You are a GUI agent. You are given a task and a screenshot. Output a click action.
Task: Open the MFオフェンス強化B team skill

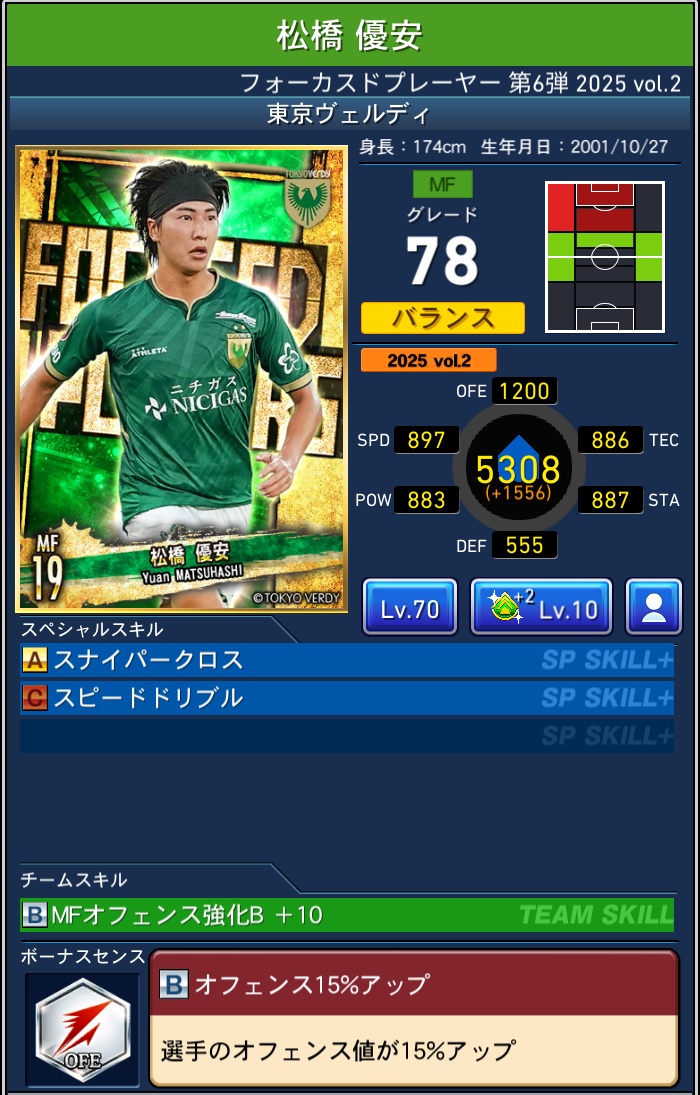346,914
